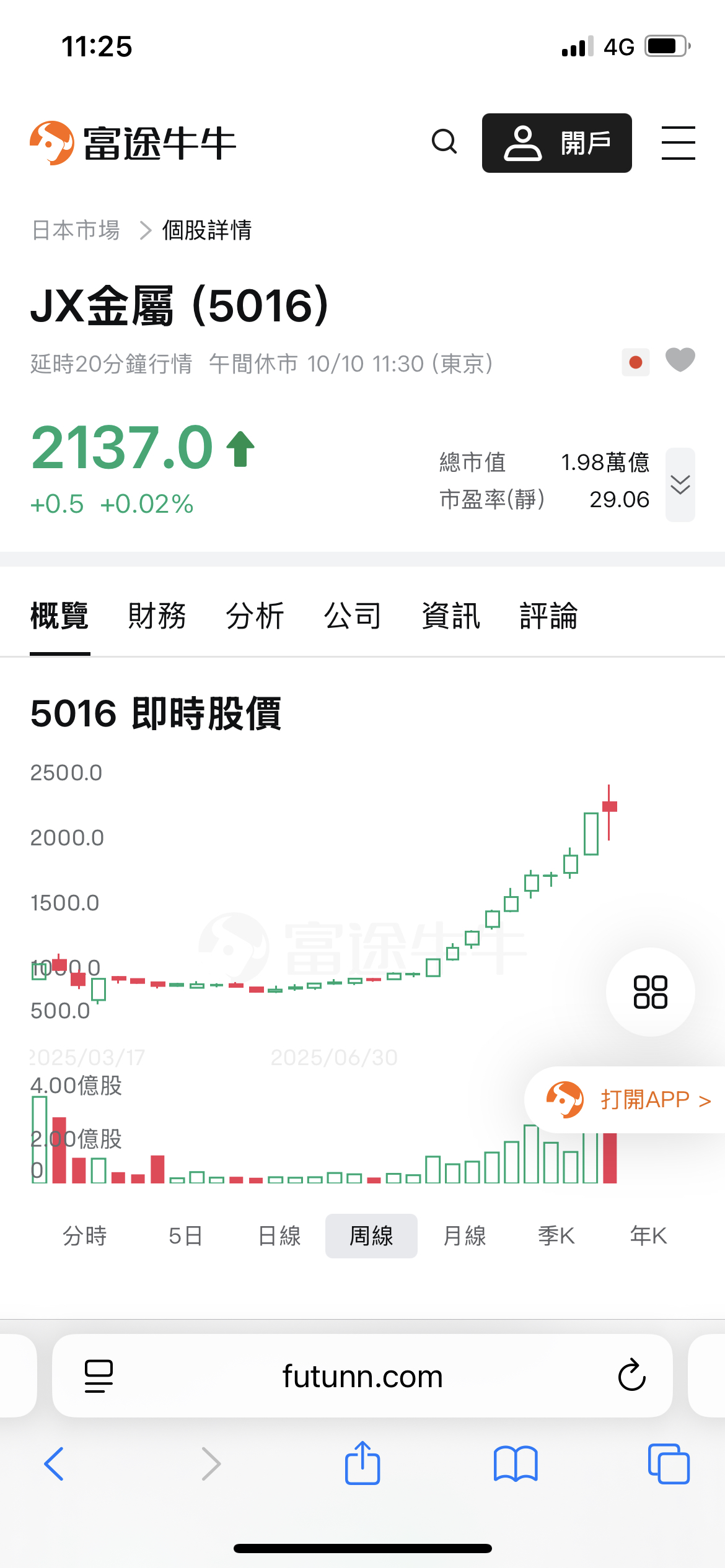Open Safari share sheet
This screenshot has width=725, height=1568.
(x=362, y=1463)
